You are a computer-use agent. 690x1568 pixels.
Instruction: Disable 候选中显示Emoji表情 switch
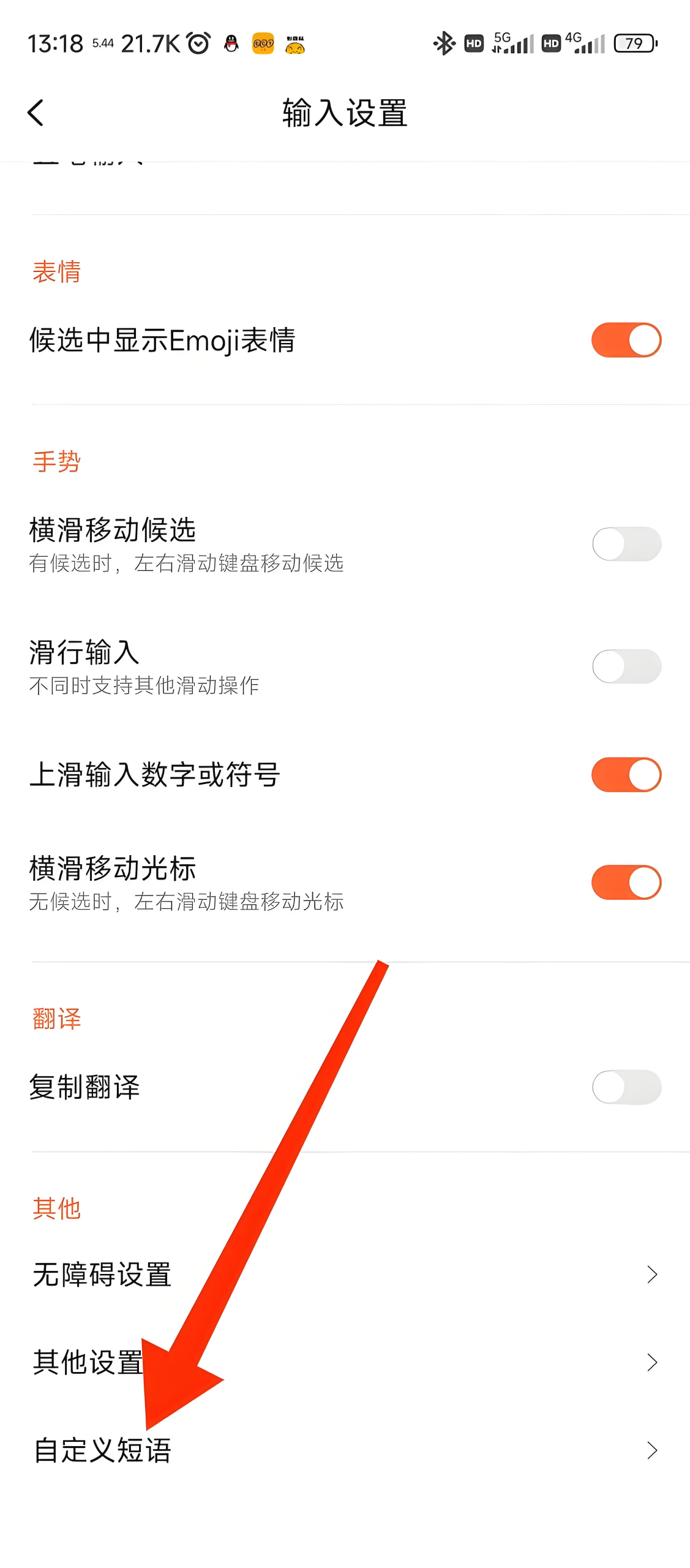[626, 340]
